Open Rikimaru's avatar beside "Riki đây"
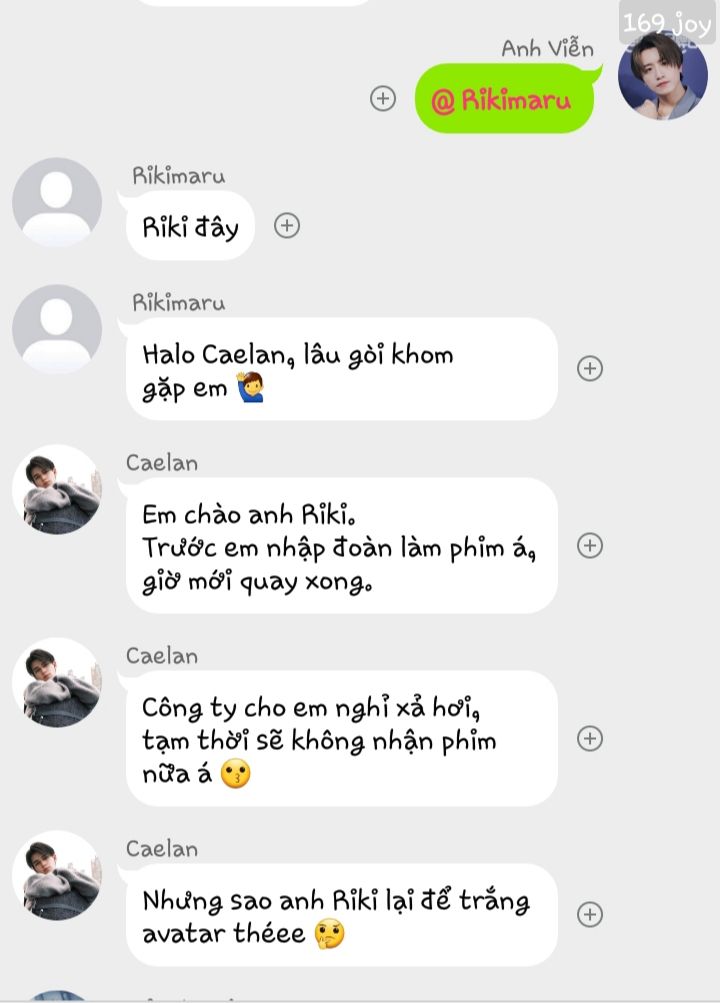Viewport: 720px width, 1003px height. coord(57,202)
